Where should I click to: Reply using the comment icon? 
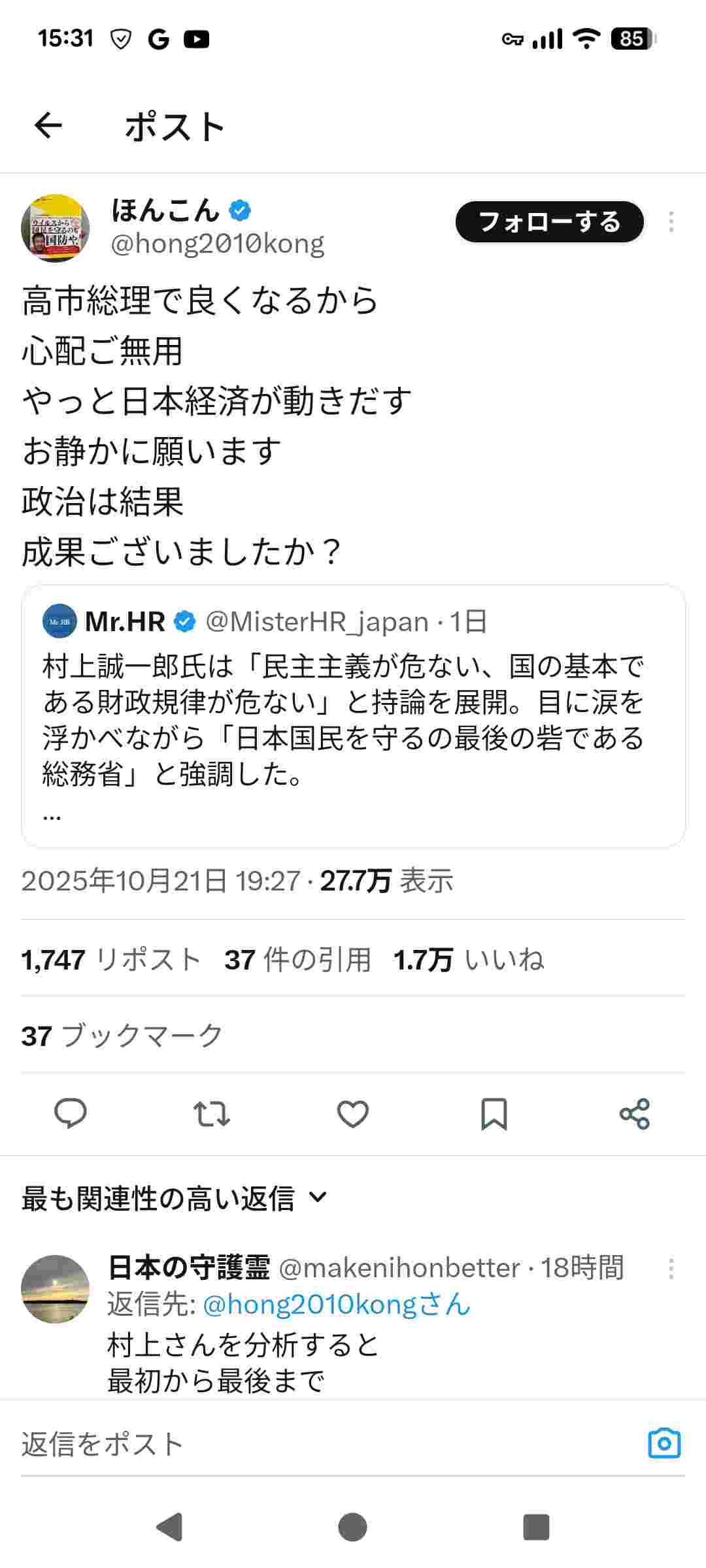pos(71,1113)
